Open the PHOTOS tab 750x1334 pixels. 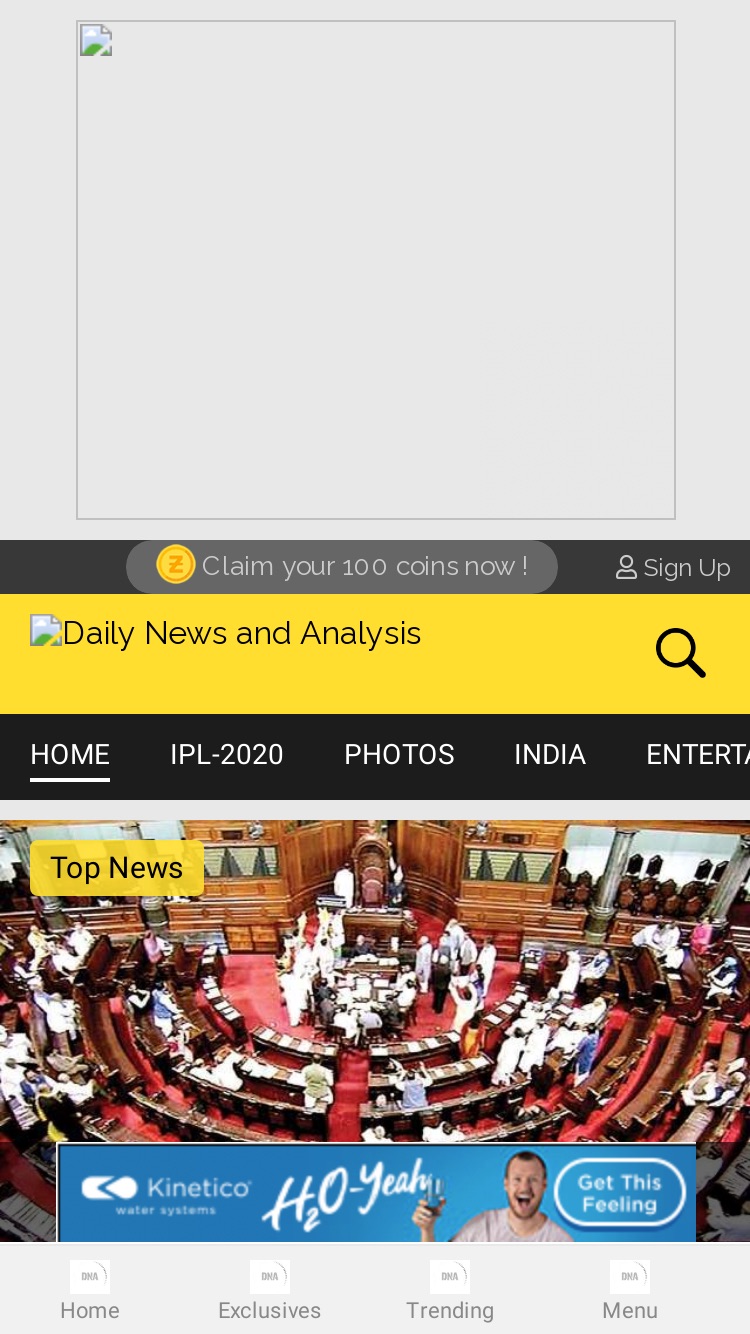[x=399, y=754]
